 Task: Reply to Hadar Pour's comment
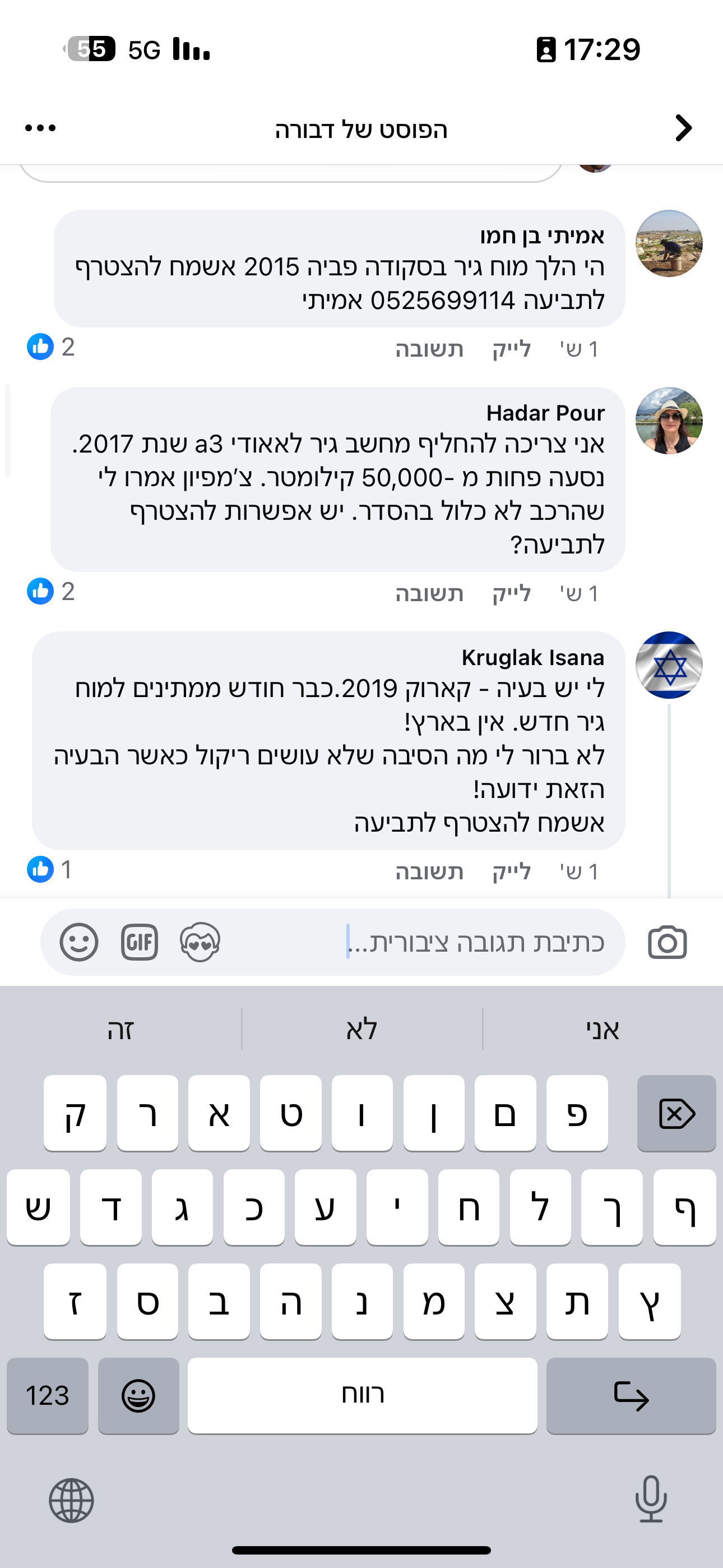click(429, 593)
